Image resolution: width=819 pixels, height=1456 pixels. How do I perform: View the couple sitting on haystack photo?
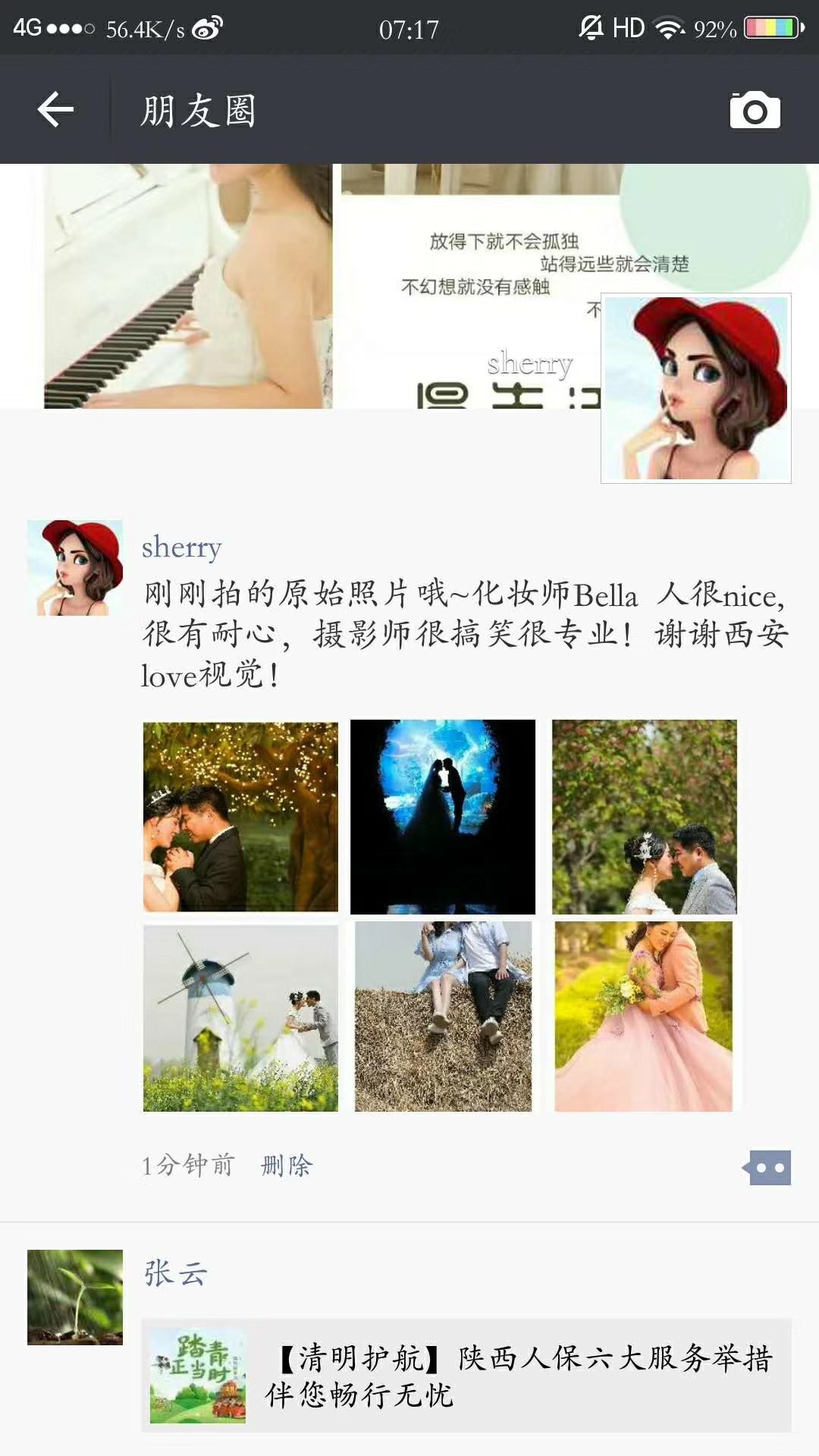[x=443, y=1017]
